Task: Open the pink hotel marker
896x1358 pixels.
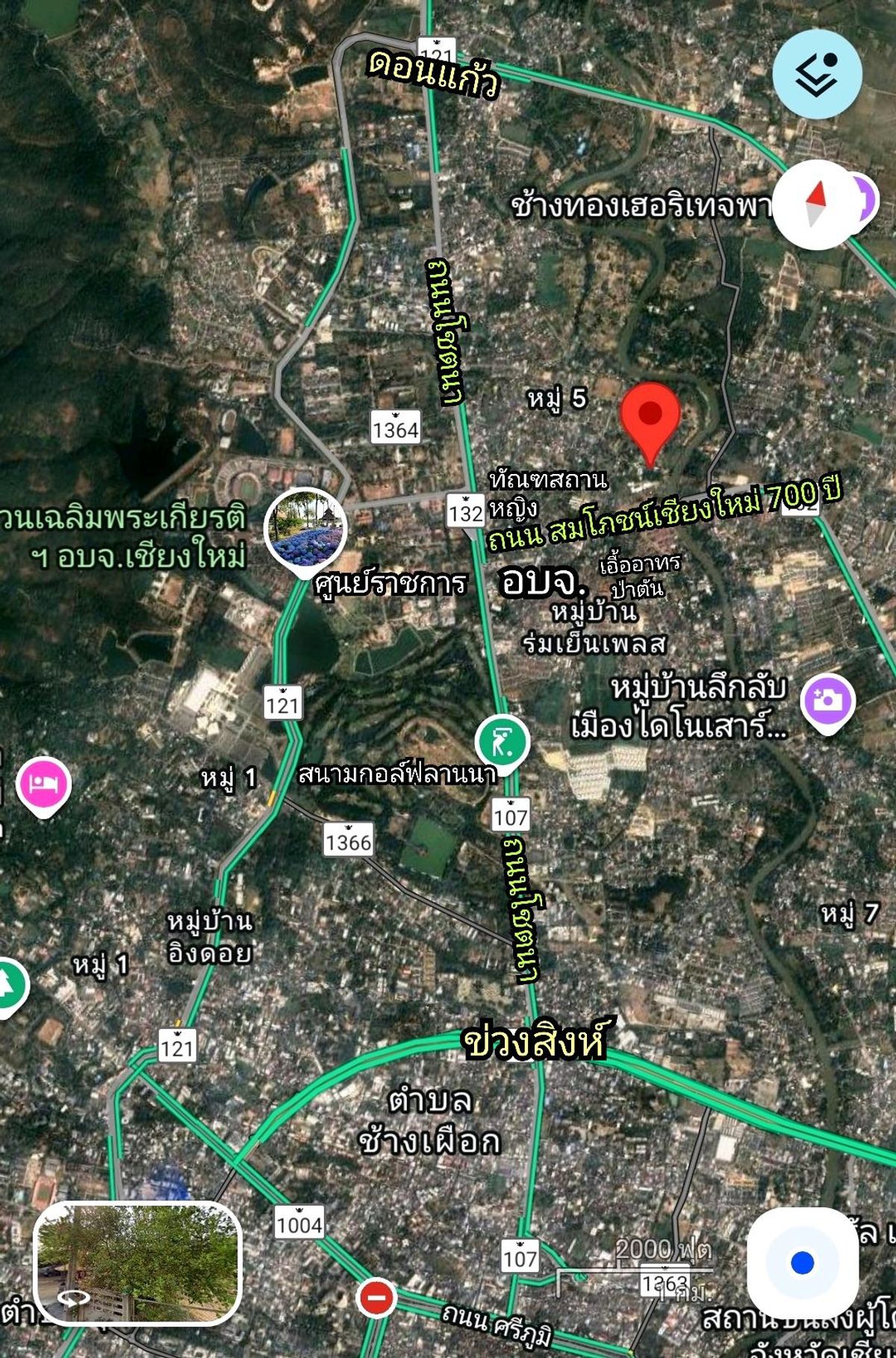Action: point(43,785)
